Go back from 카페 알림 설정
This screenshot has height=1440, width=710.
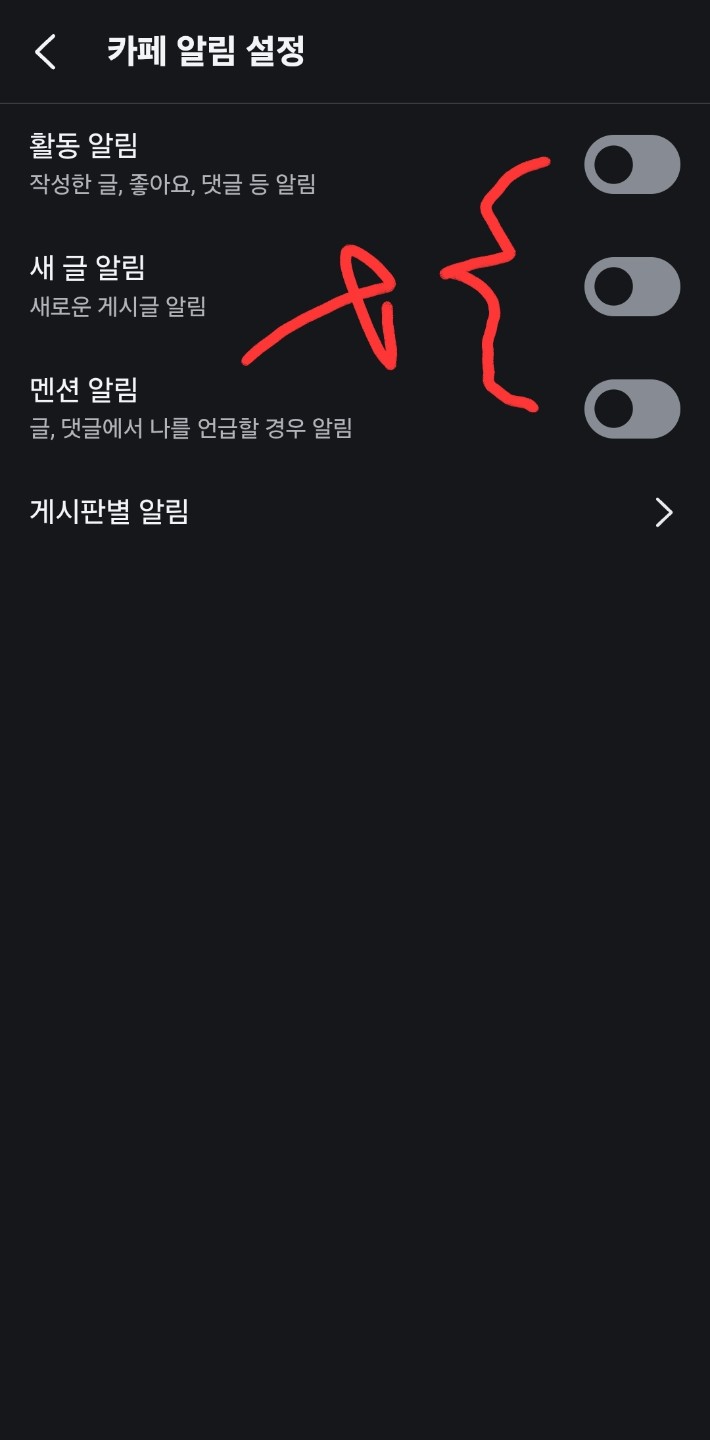[46, 52]
